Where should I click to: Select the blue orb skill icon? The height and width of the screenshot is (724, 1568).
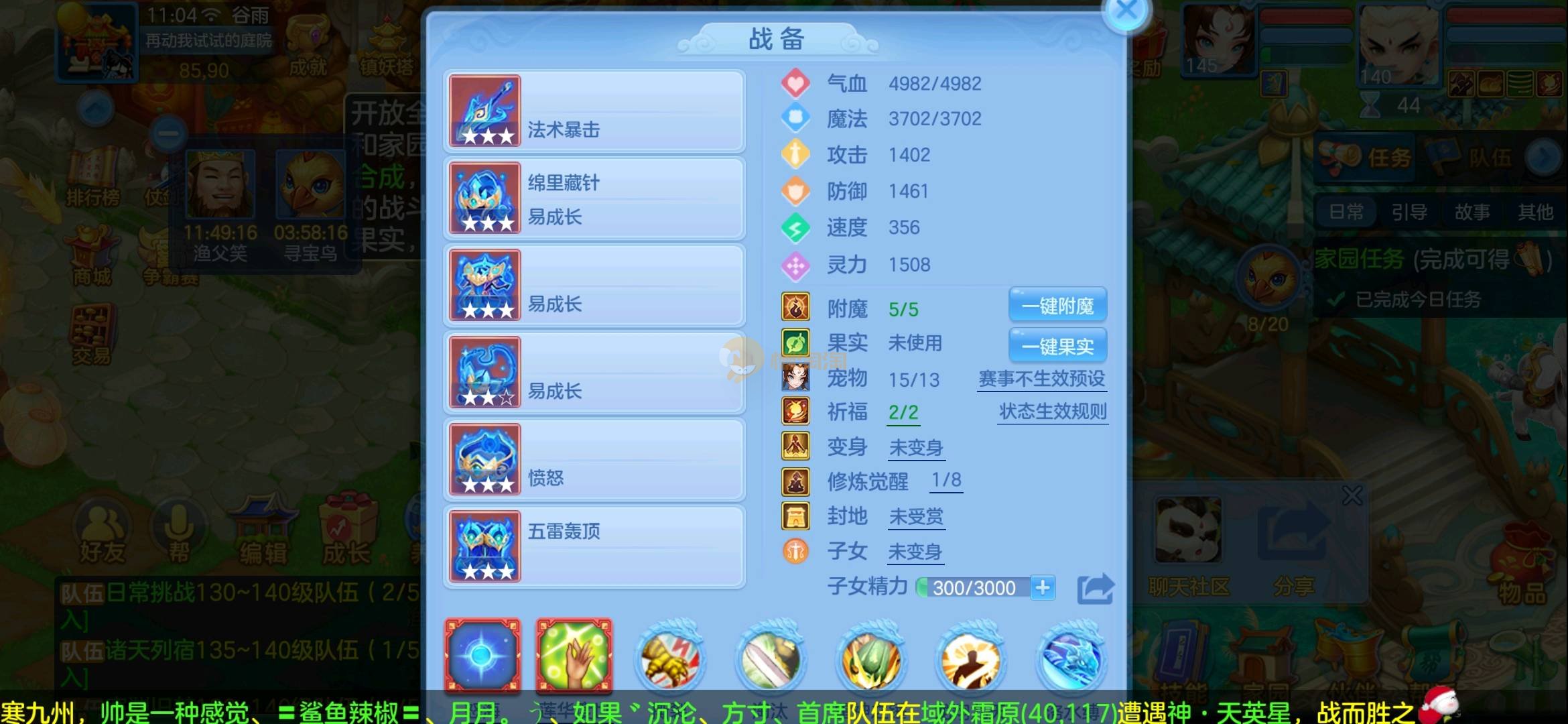point(482,655)
